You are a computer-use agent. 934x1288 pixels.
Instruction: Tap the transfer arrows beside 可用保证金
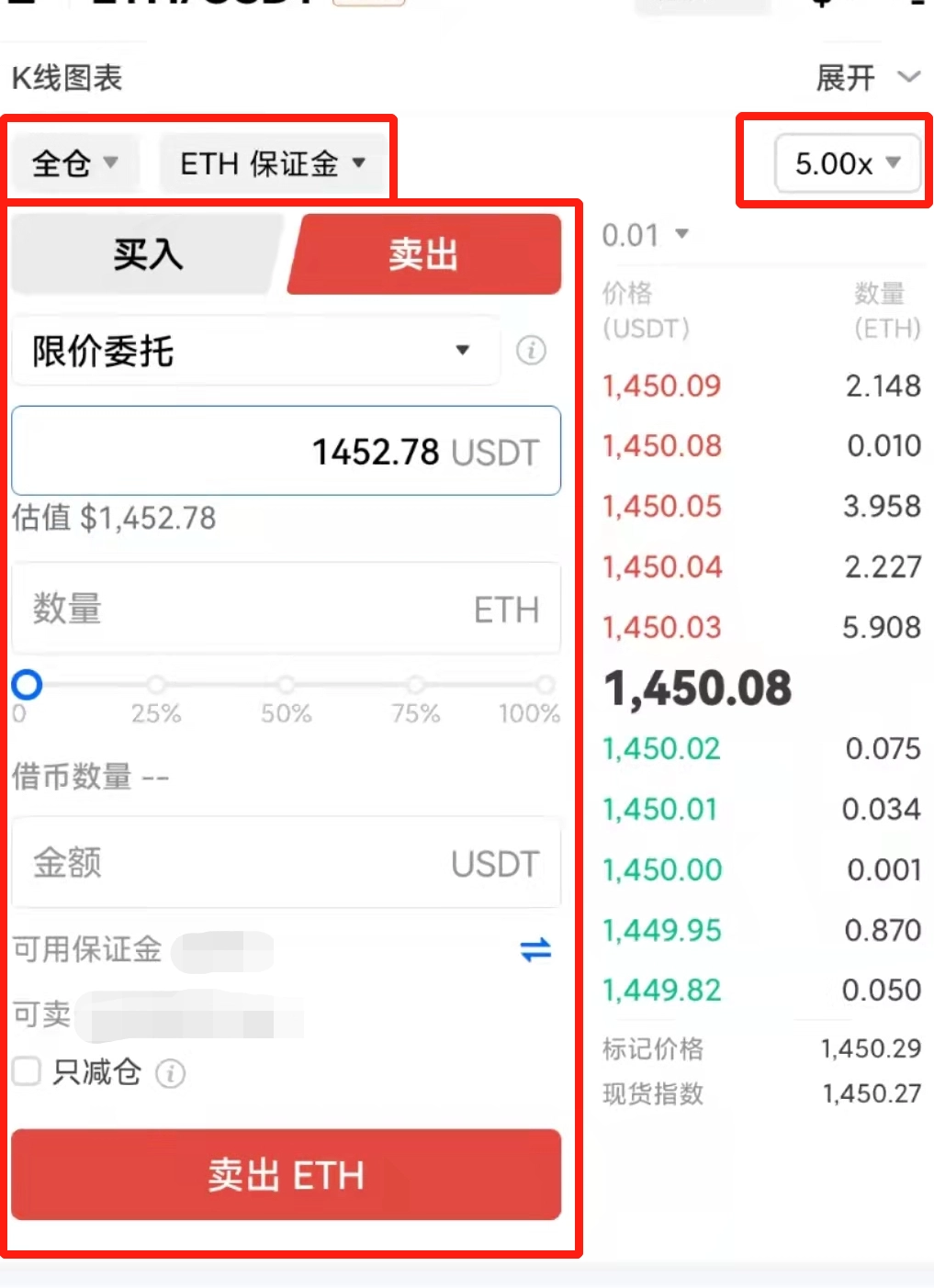click(x=535, y=949)
